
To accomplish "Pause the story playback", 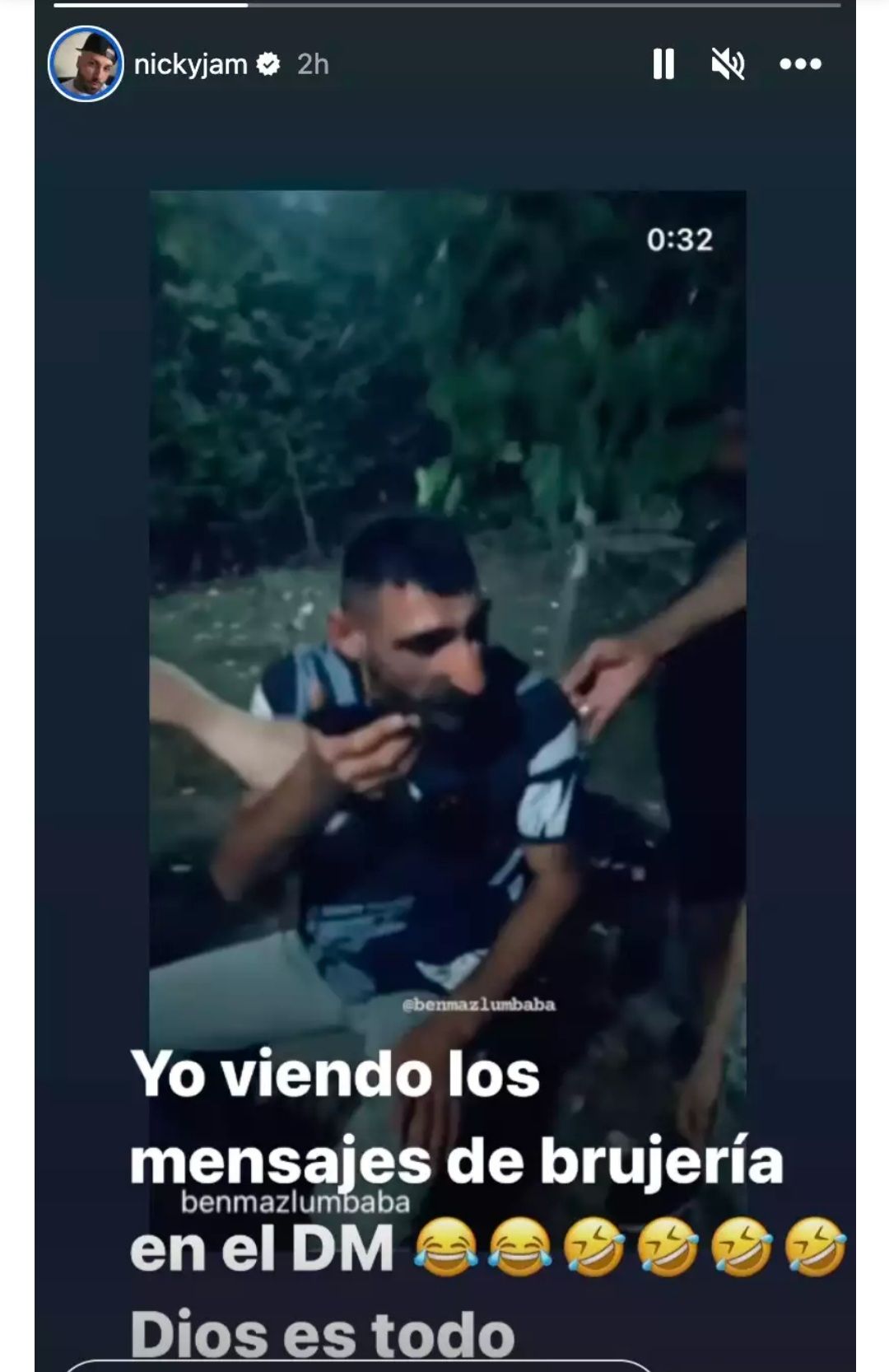I will pyautogui.click(x=663, y=63).
